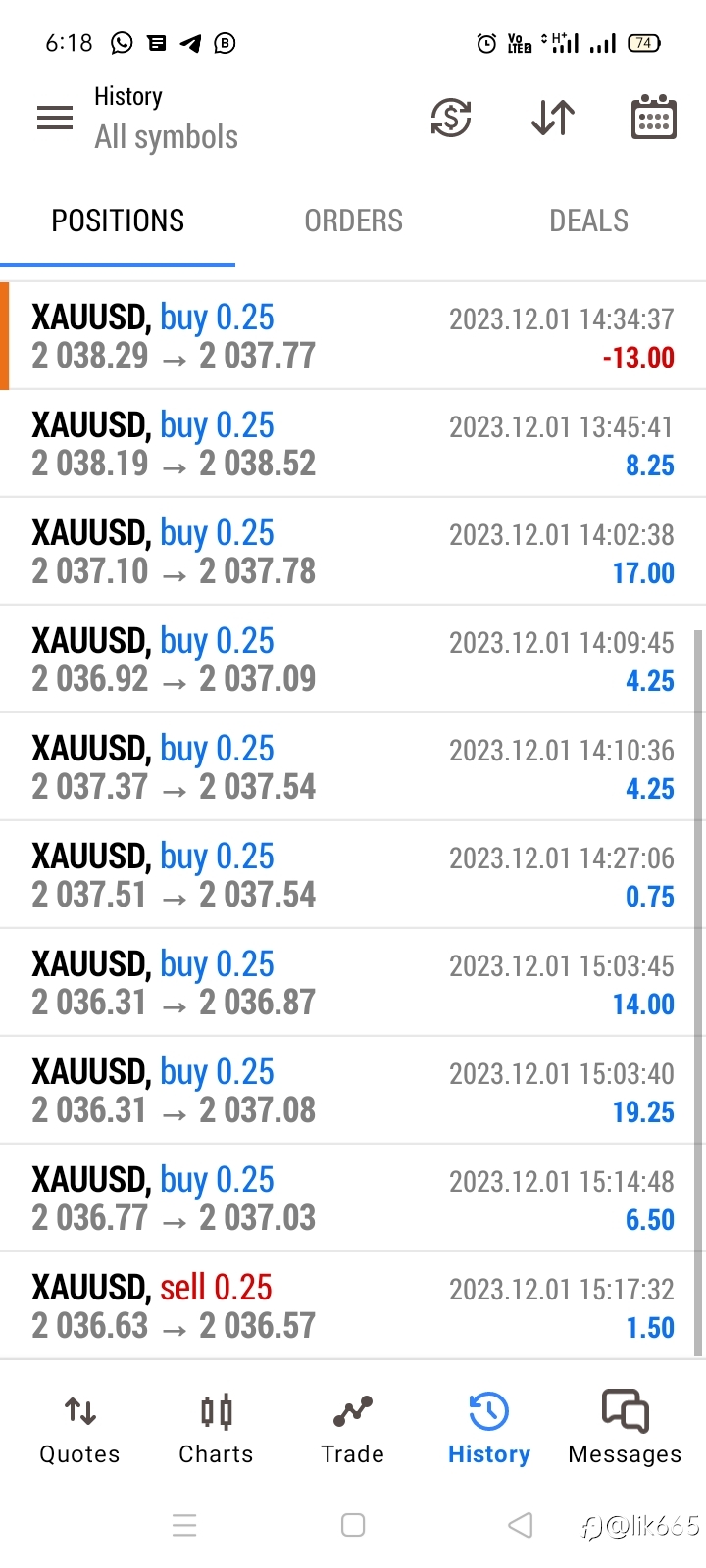Open the XAUUSD position with -13.00 loss
Screen dimensions: 706x1568
click(353, 336)
